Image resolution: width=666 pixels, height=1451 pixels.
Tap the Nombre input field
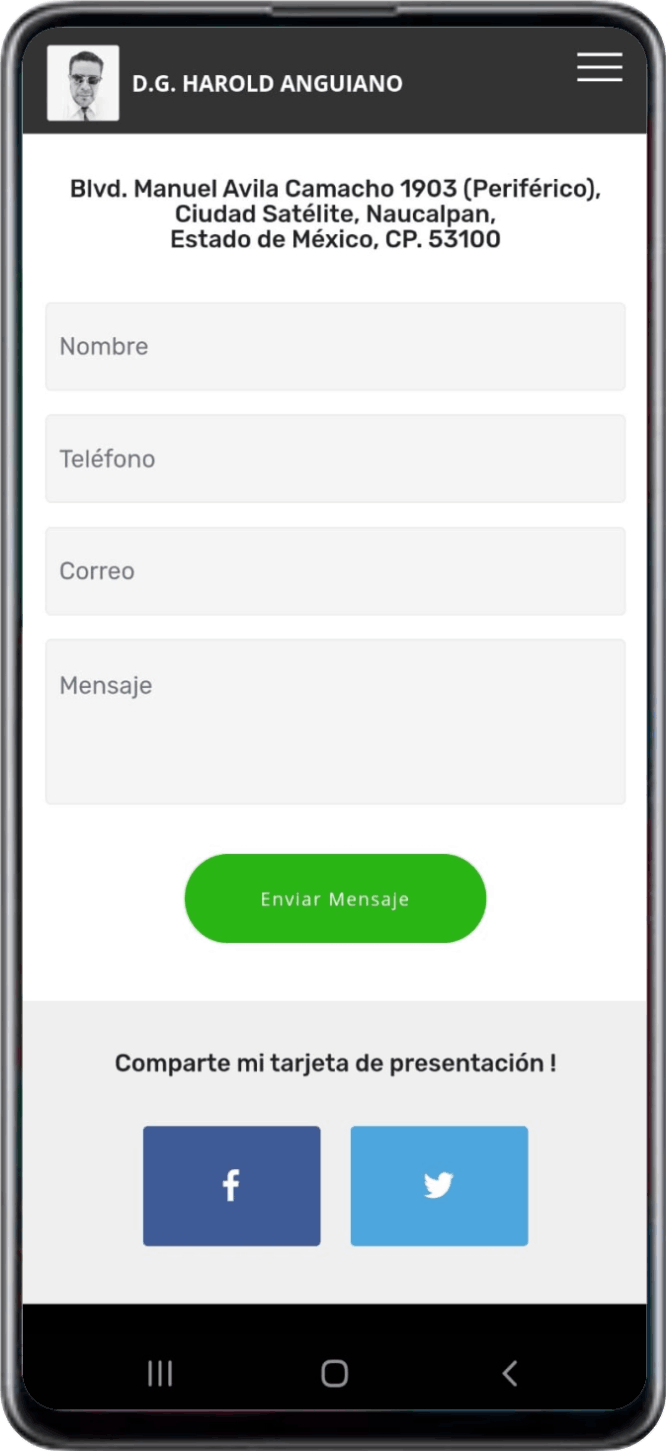(x=335, y=347)
